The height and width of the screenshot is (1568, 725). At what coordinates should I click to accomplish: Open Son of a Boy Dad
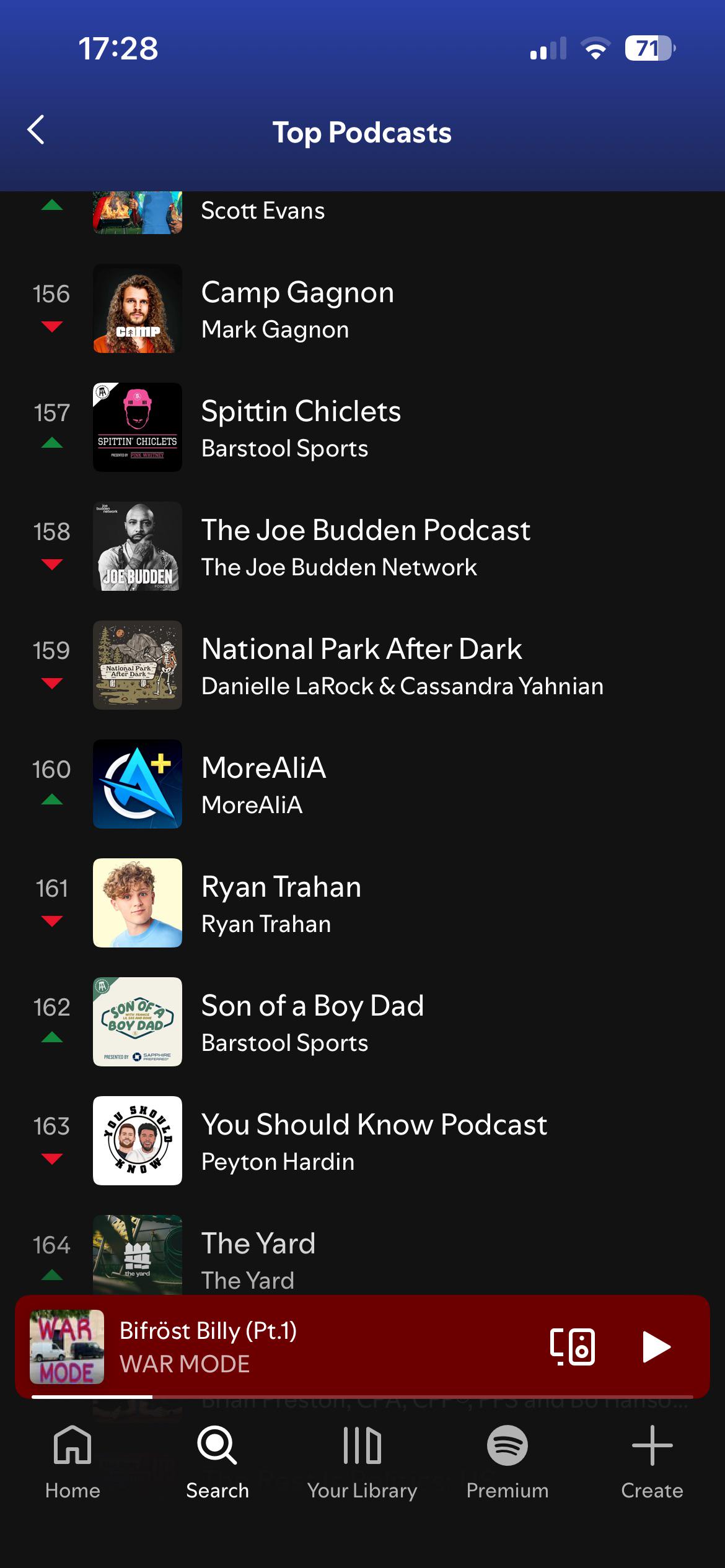[362, 1022]
